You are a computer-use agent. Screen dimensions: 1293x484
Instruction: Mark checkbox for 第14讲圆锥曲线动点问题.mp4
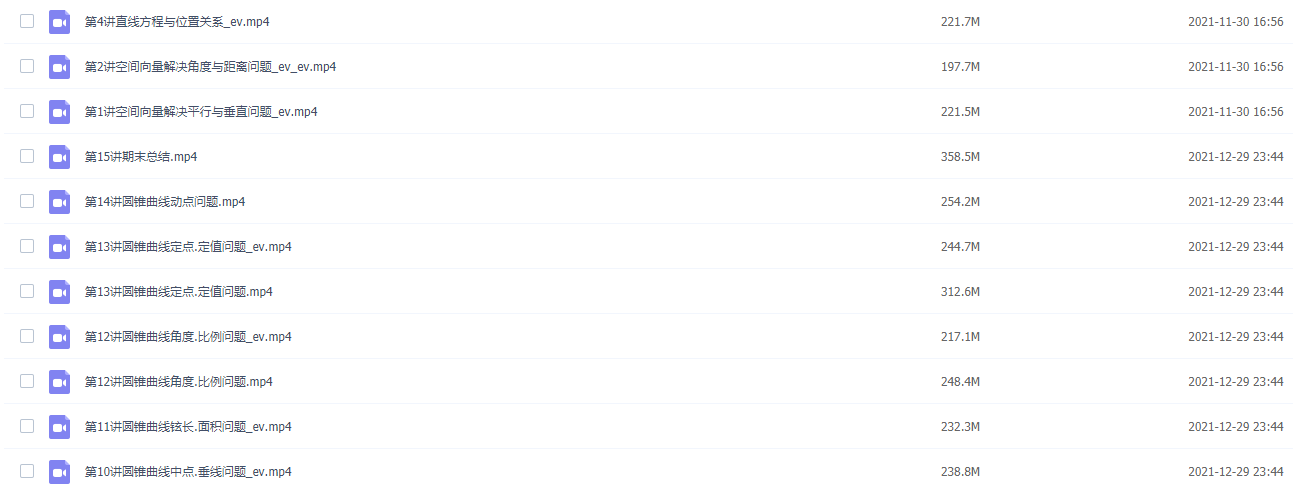coord(27,201)
